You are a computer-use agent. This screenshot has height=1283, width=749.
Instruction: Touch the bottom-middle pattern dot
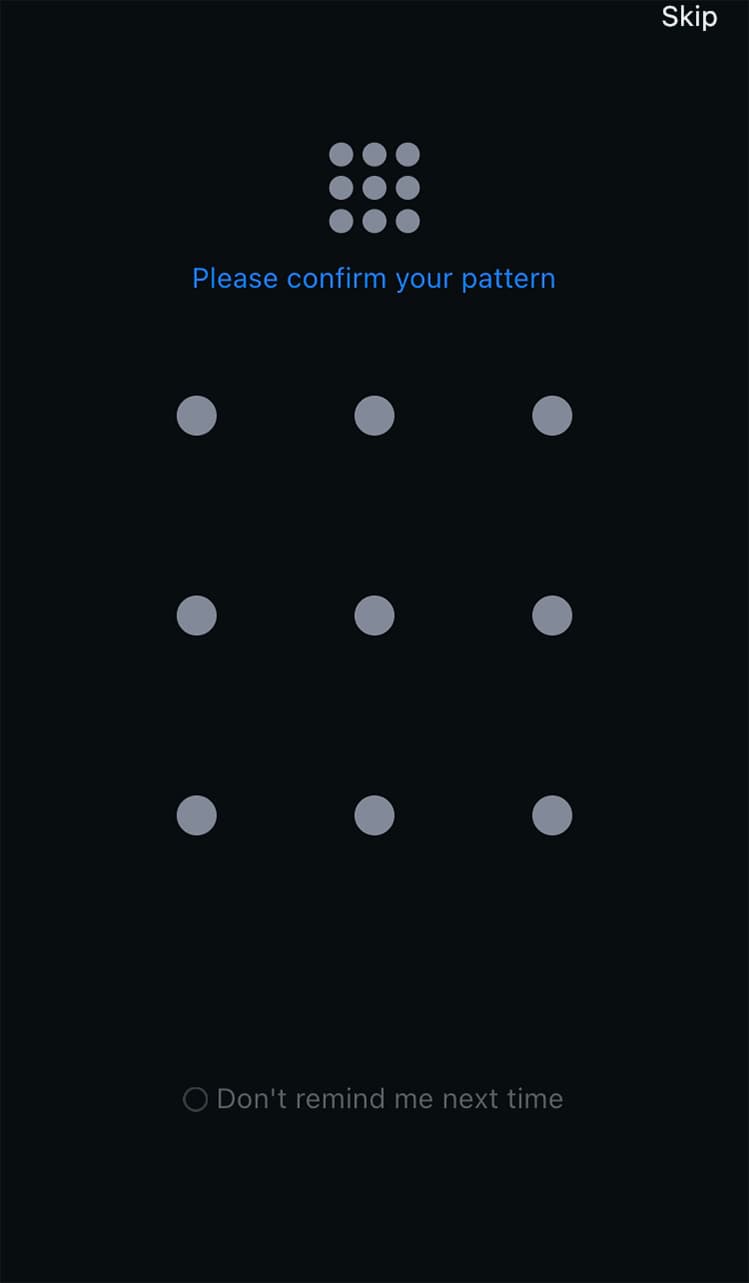coord(374,816)
